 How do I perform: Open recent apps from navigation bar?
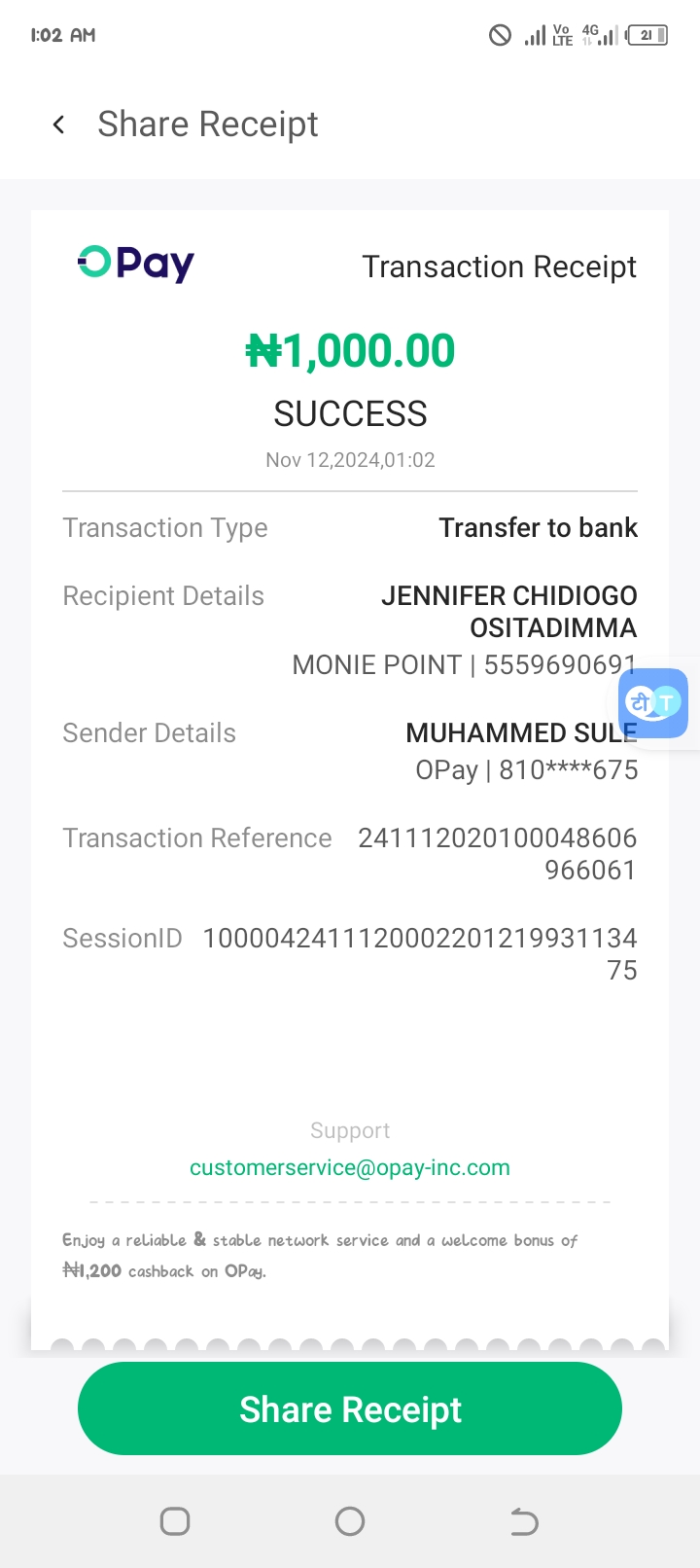point(175,1521)
